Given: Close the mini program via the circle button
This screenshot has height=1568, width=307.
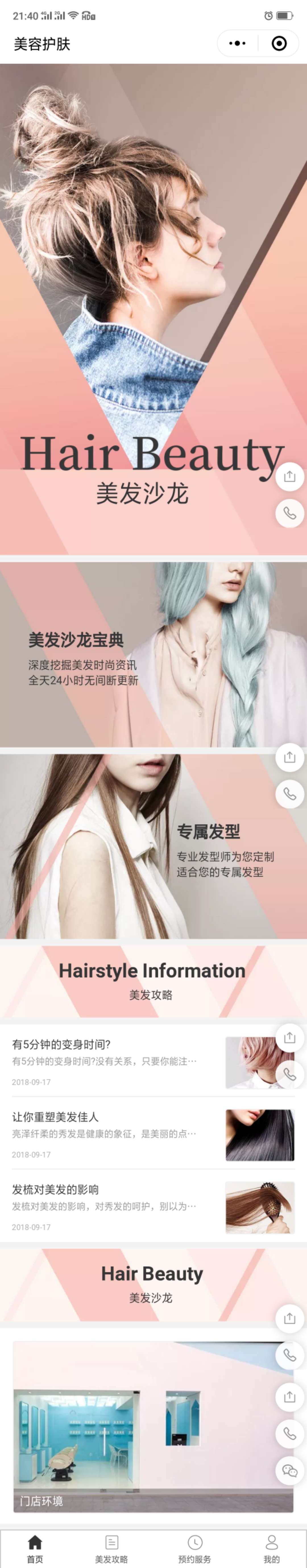Looking at the screenshot, I should 279,43.
